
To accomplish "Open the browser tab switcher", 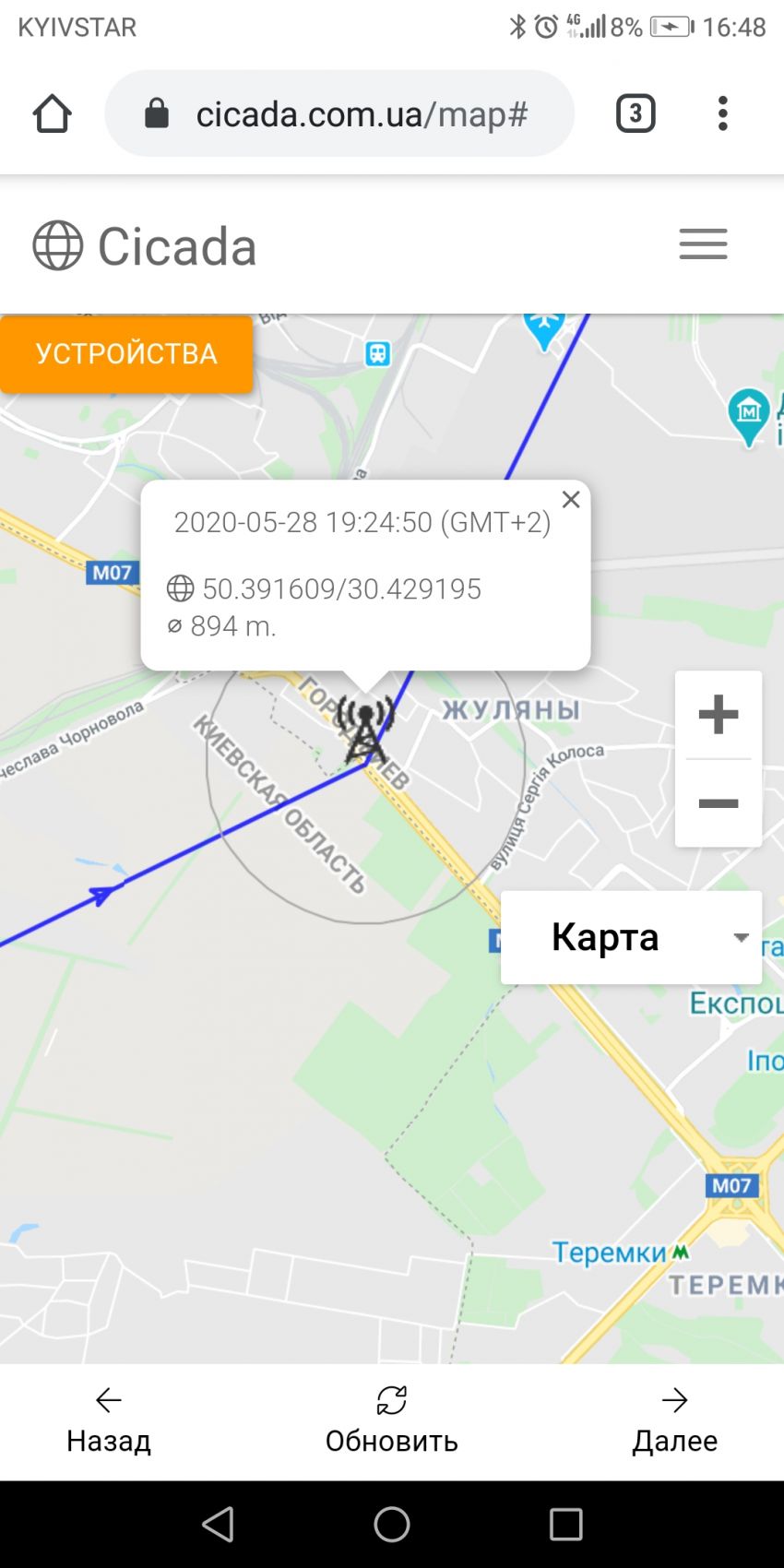I will click(x=635, y=114).
